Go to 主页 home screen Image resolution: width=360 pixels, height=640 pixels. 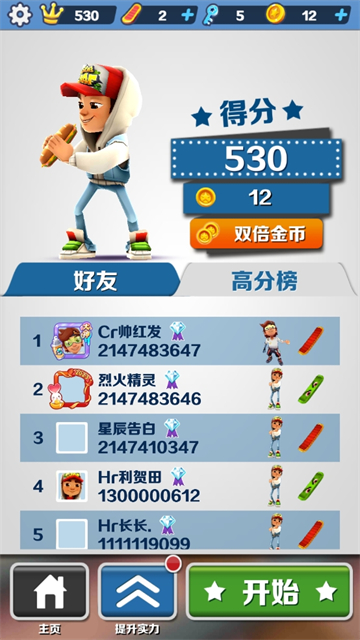tap(50, 591)
